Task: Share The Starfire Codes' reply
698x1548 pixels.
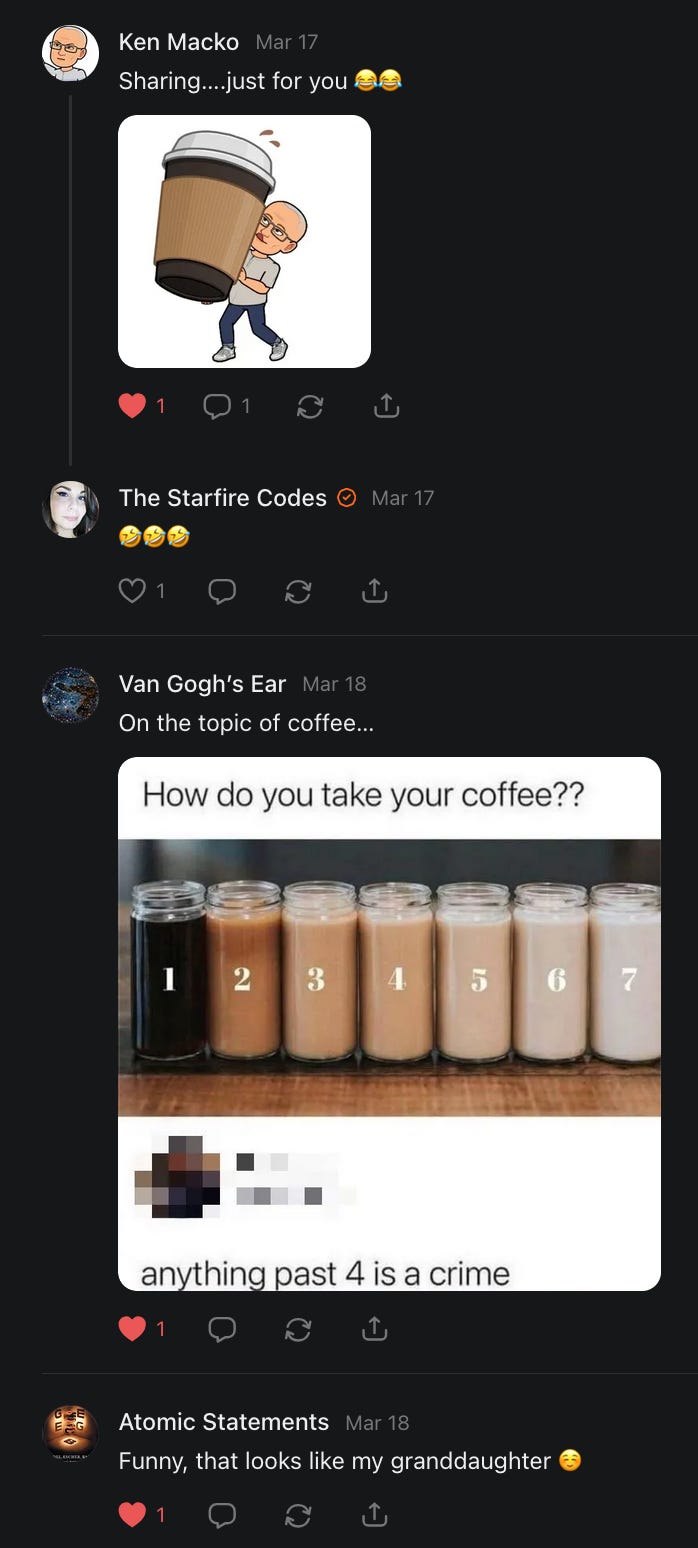Action: [x=374, y=591]
